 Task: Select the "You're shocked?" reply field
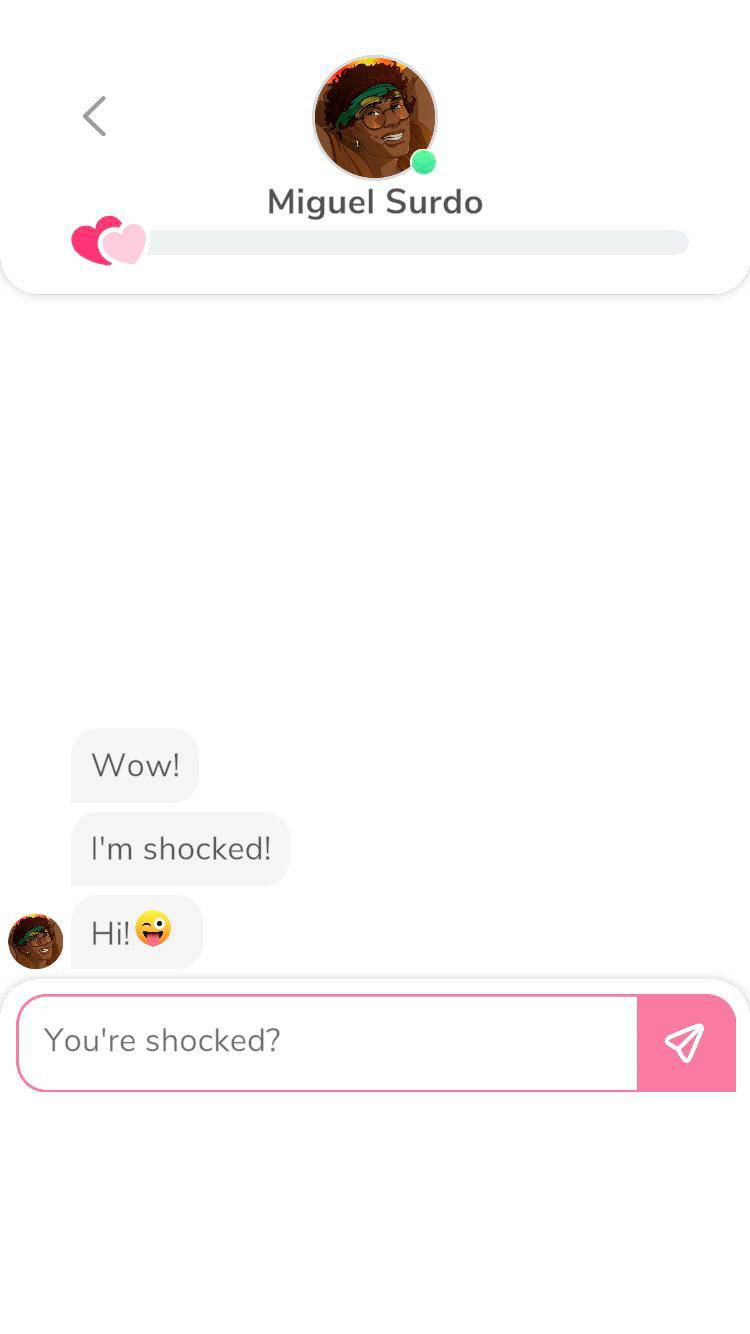pos(327,1042)
